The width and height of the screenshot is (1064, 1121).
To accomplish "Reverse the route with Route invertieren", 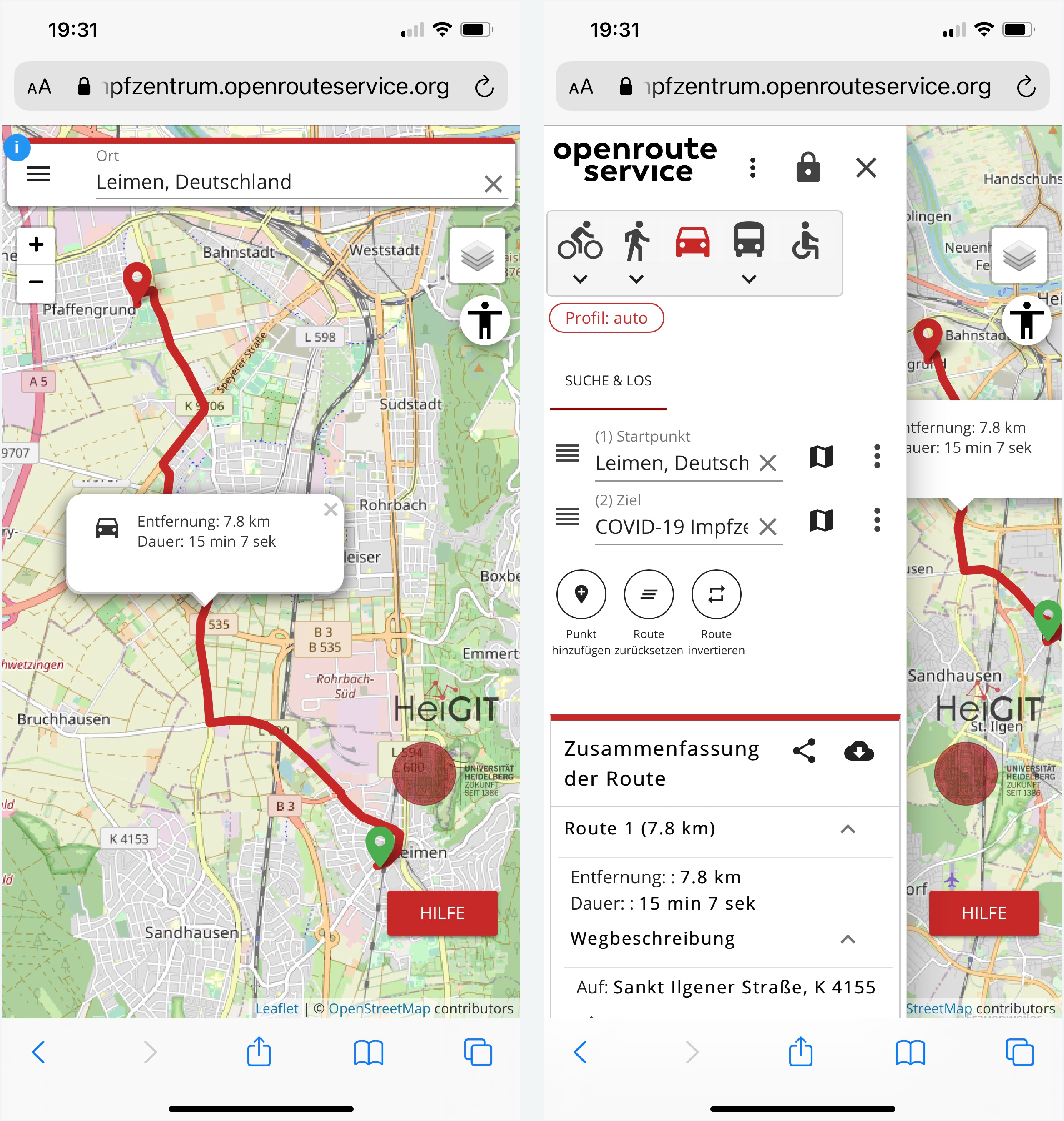I will pos(716,594).
